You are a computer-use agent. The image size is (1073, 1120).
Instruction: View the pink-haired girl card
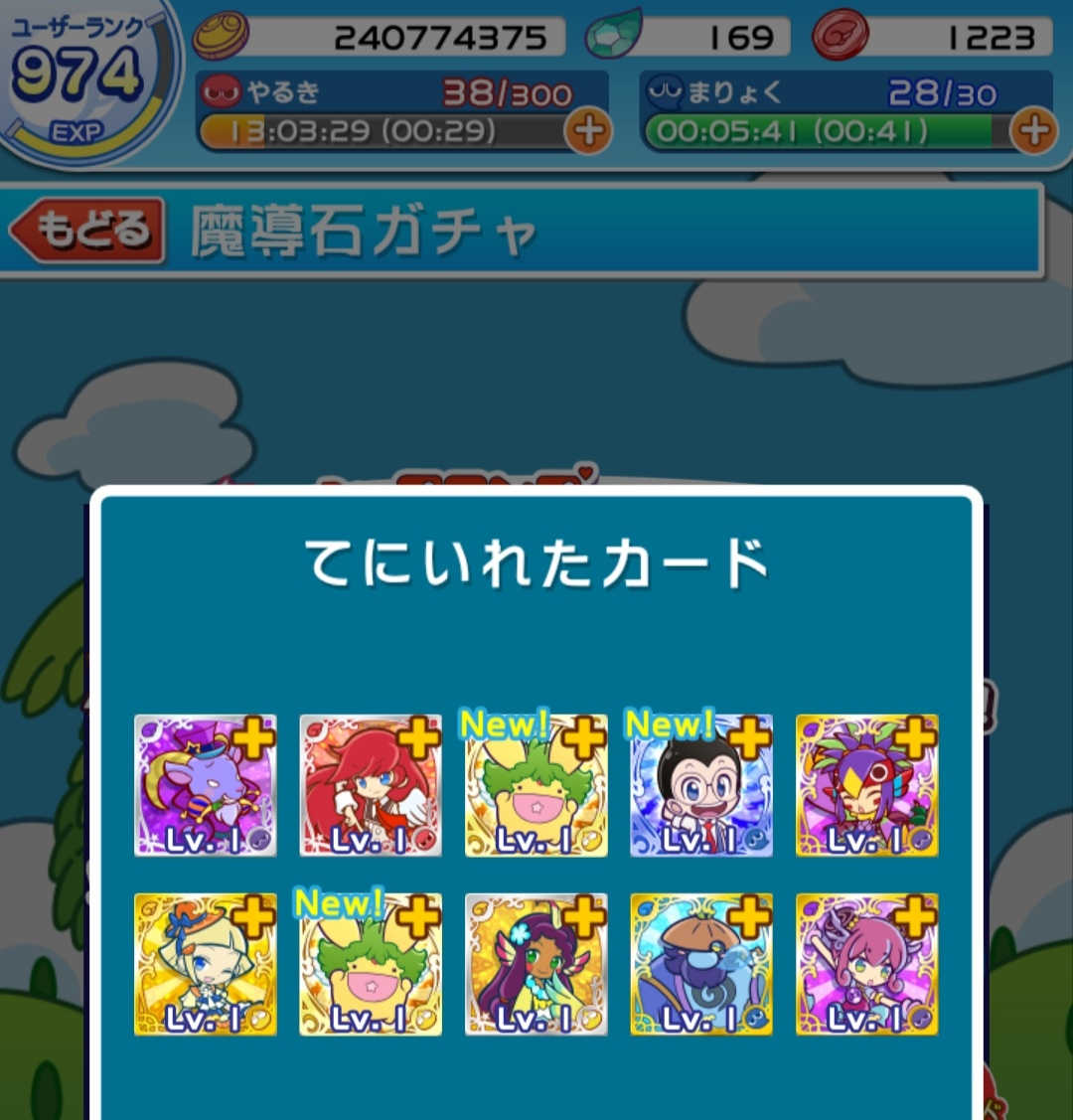coord(866,964)
